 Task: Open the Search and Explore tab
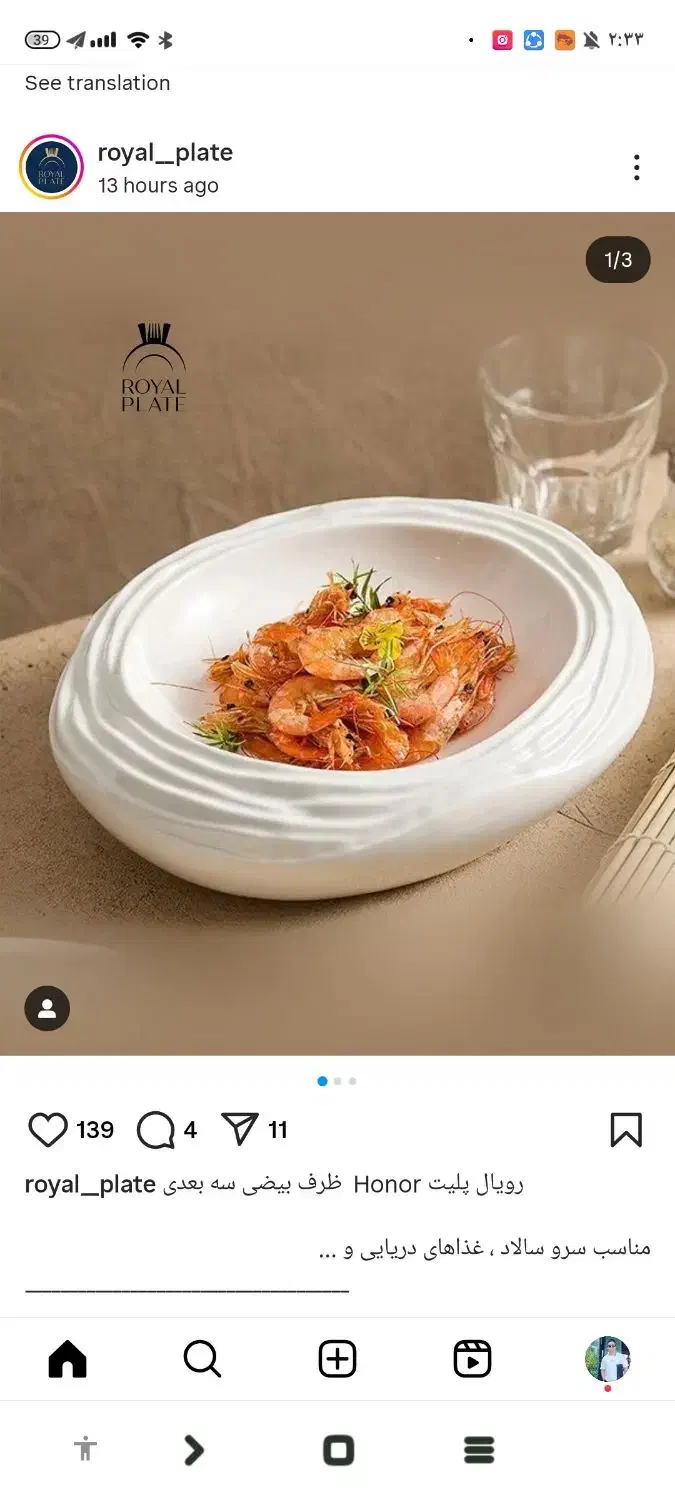pos(202,1360)
